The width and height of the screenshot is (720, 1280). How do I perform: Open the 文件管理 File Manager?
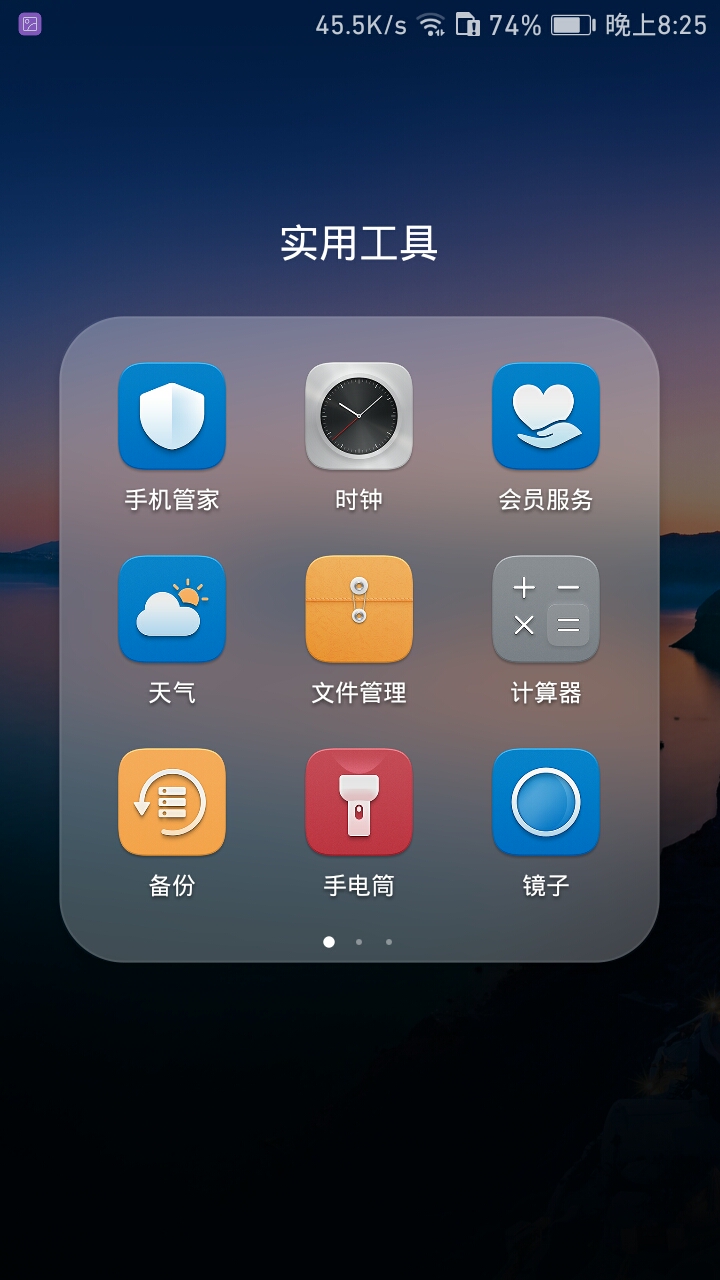pos(358,610)
